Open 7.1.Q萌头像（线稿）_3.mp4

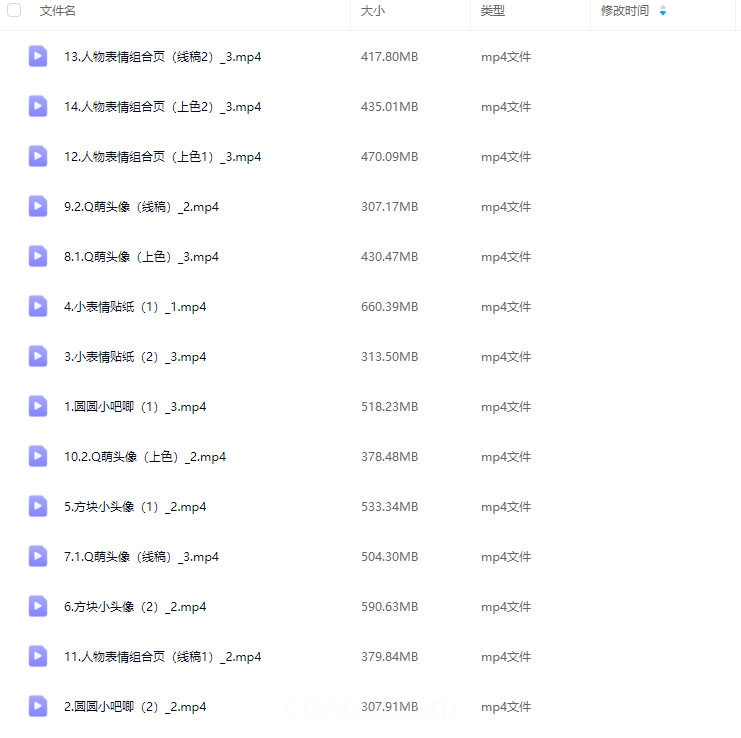tap(141, 557)
